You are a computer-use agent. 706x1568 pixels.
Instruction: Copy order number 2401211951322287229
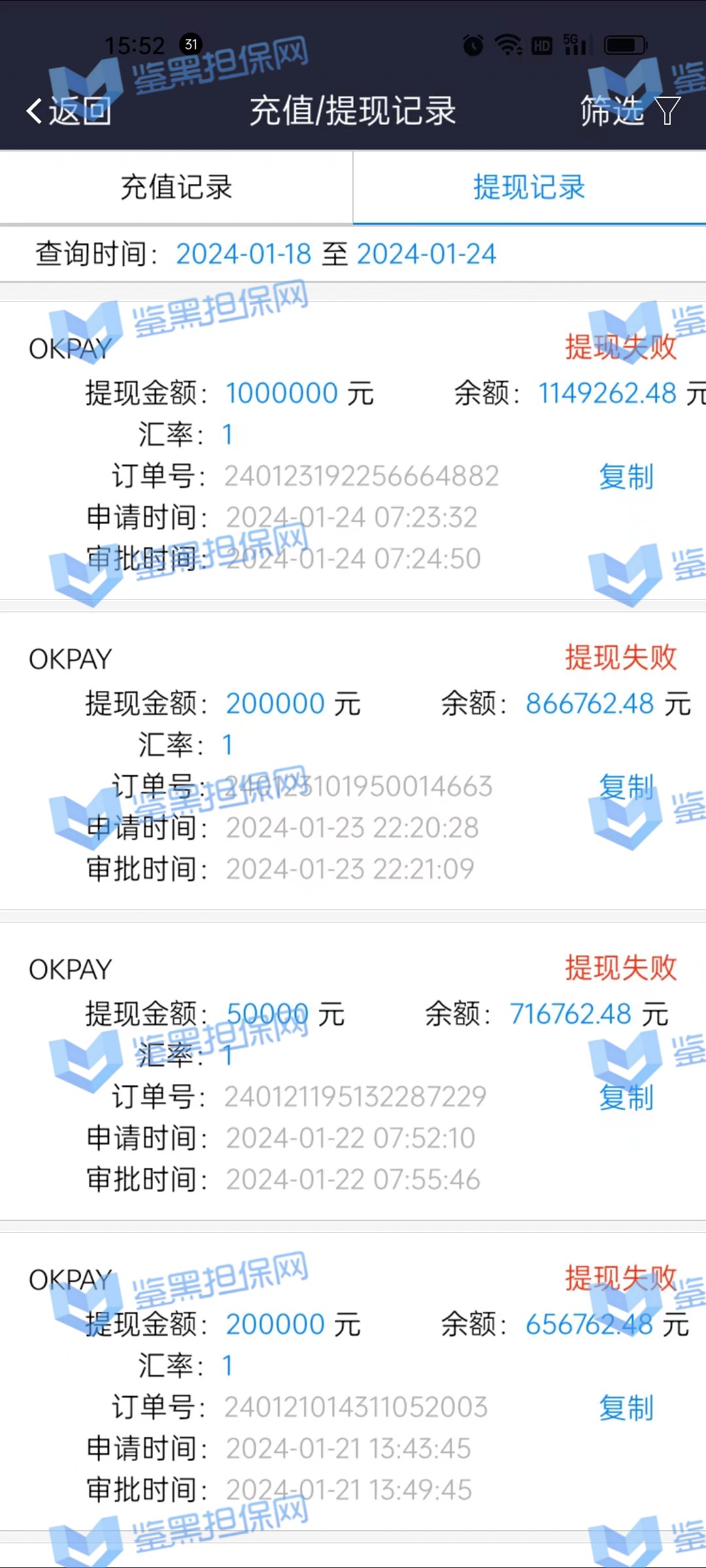tap(626, 1098)
